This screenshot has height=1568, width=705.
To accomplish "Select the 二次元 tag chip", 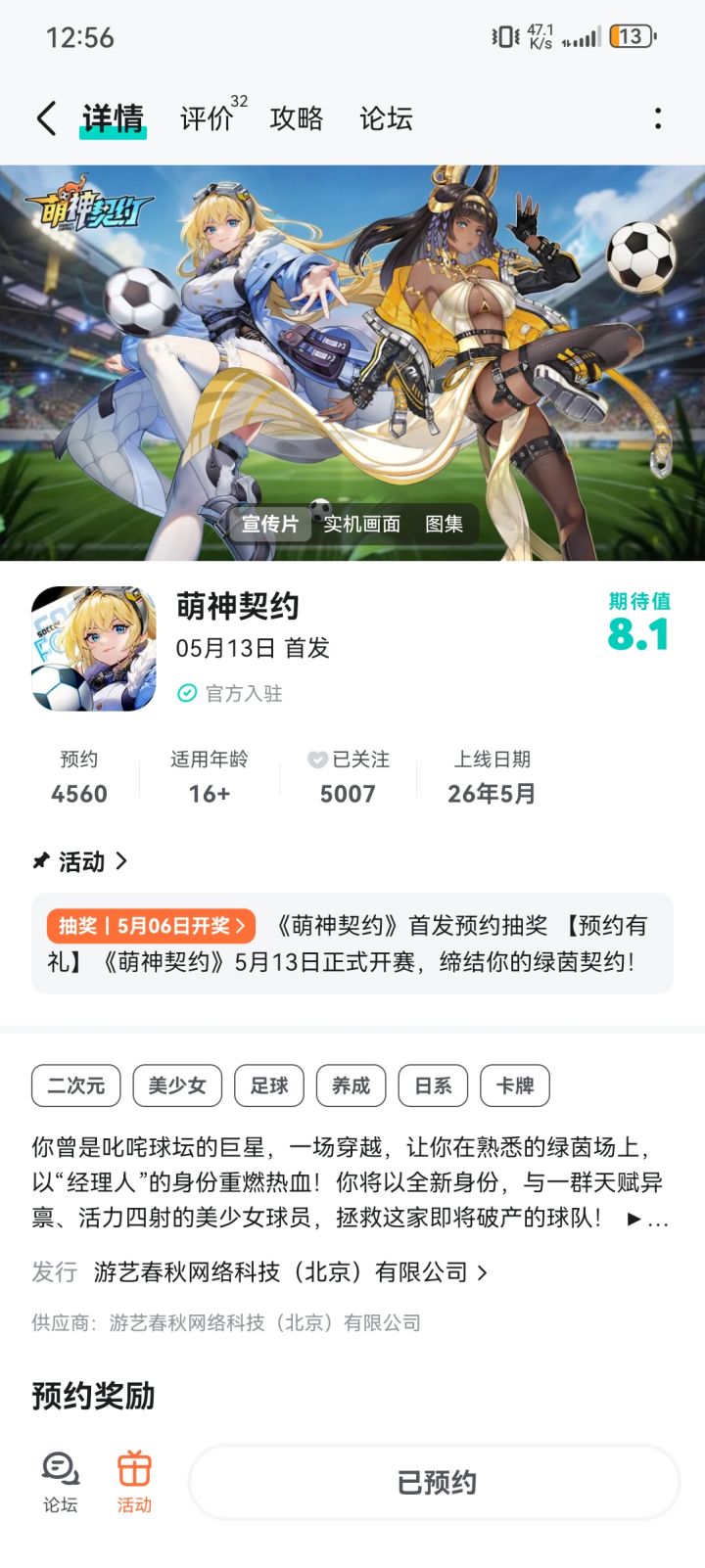I will [74, 1086].
